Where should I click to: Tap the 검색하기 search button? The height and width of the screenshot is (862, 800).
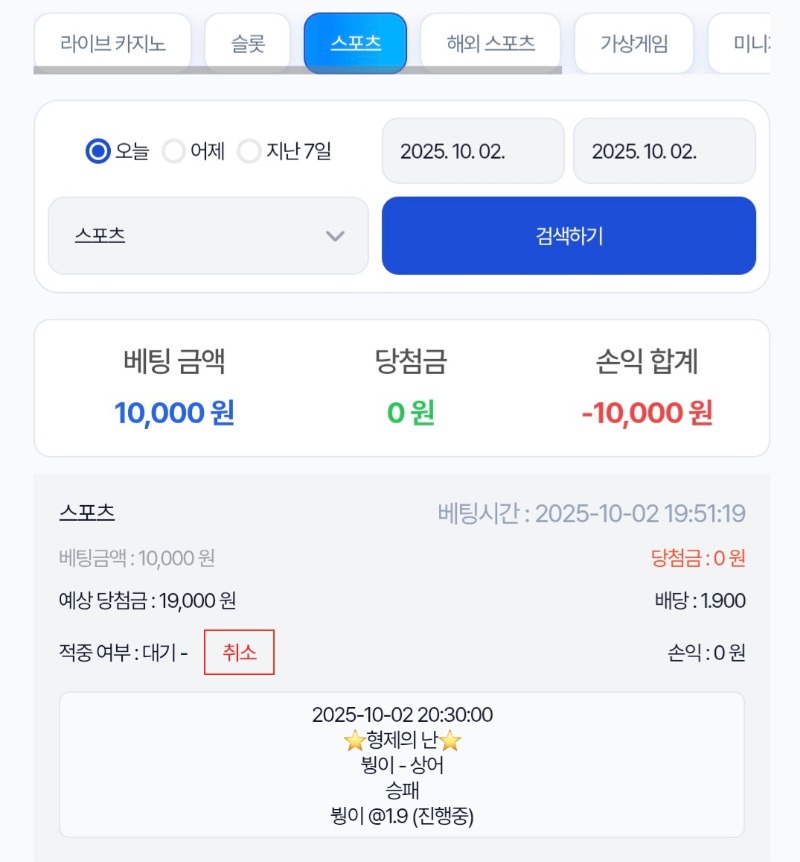click(x=568, y=236)
